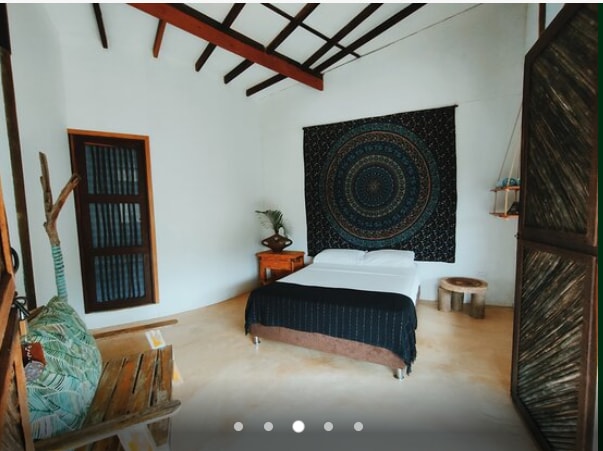Jump to the first carousel photo dot
The width and height of the screenshot is (603, 451).
(x=238, y=426)
